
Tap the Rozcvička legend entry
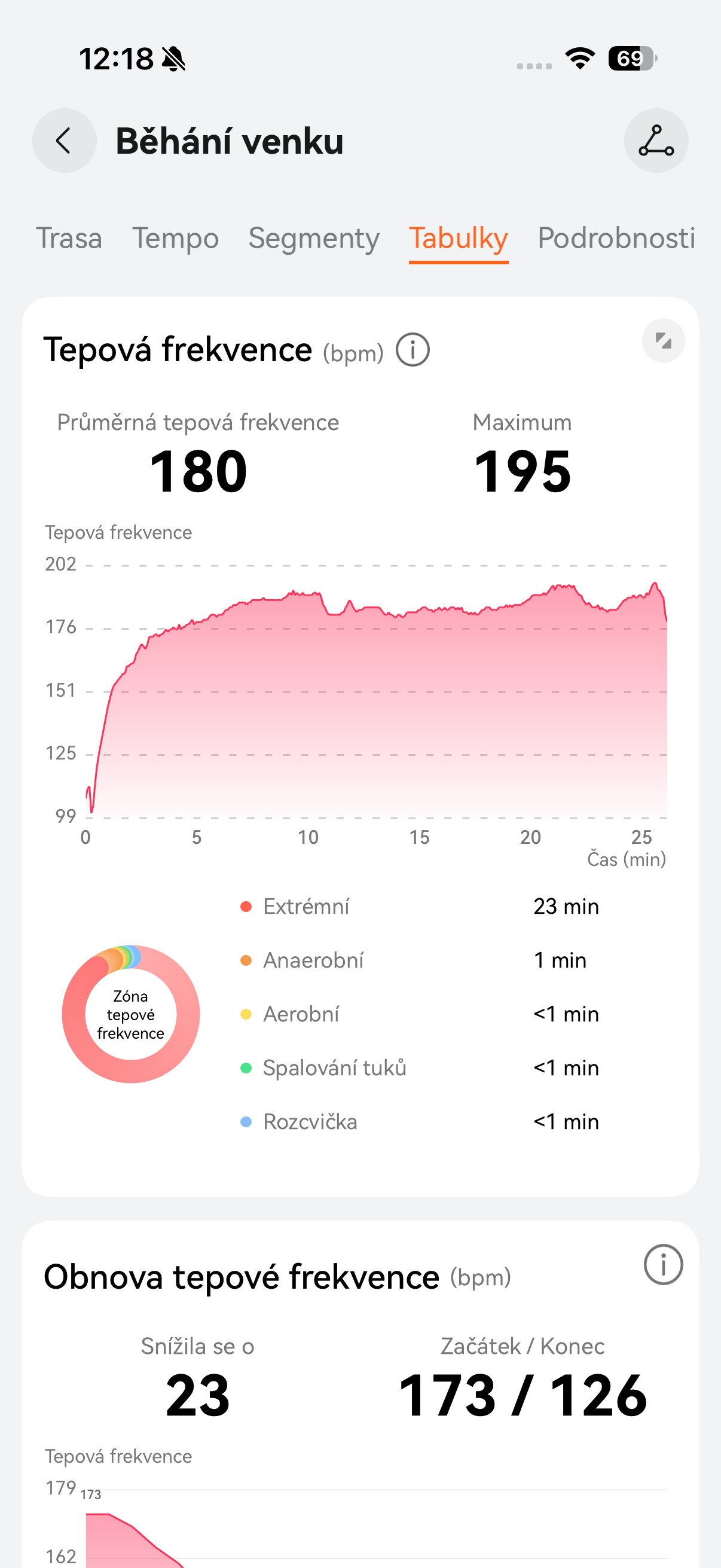309,1122
